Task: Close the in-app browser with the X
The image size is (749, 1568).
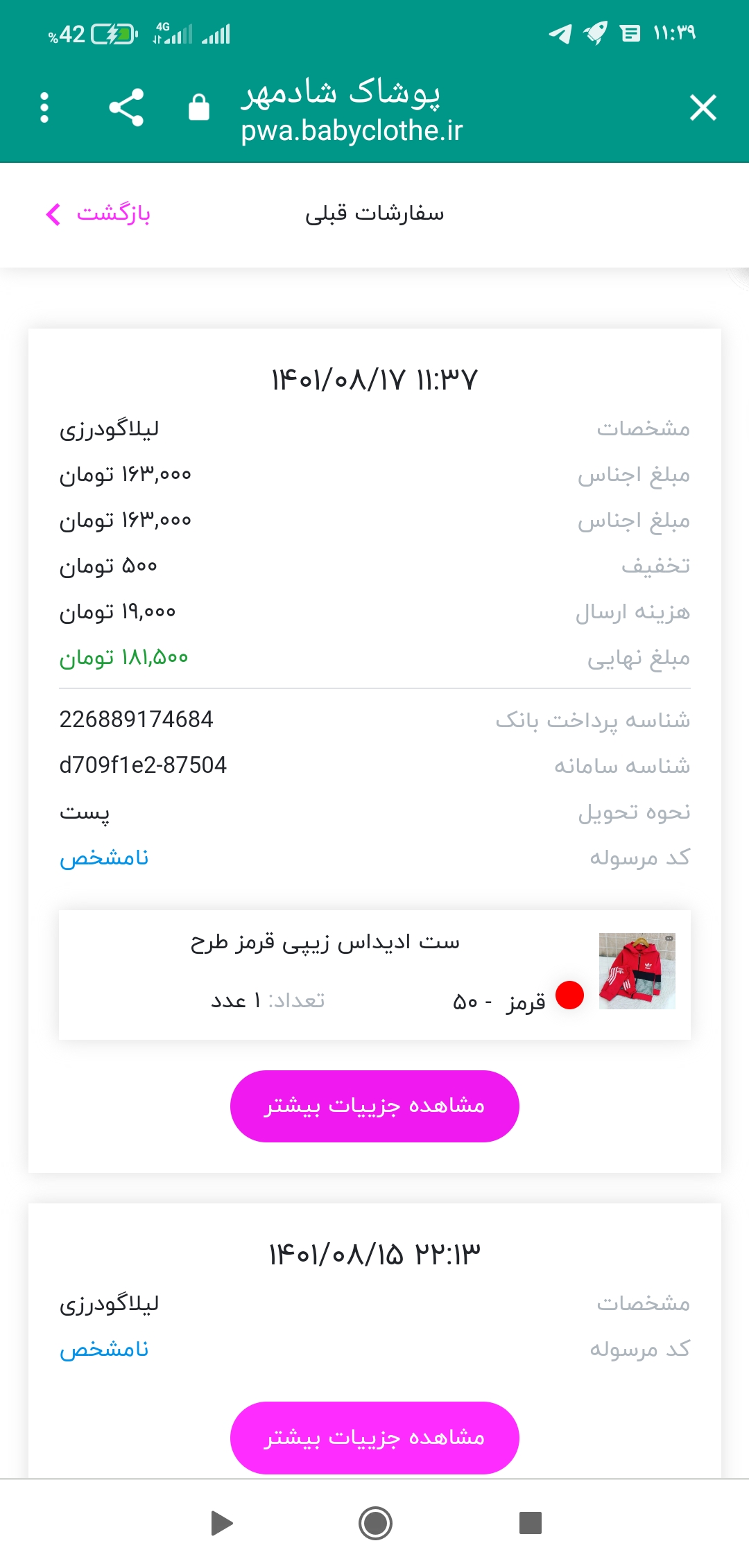Action: tap(703, 108)
